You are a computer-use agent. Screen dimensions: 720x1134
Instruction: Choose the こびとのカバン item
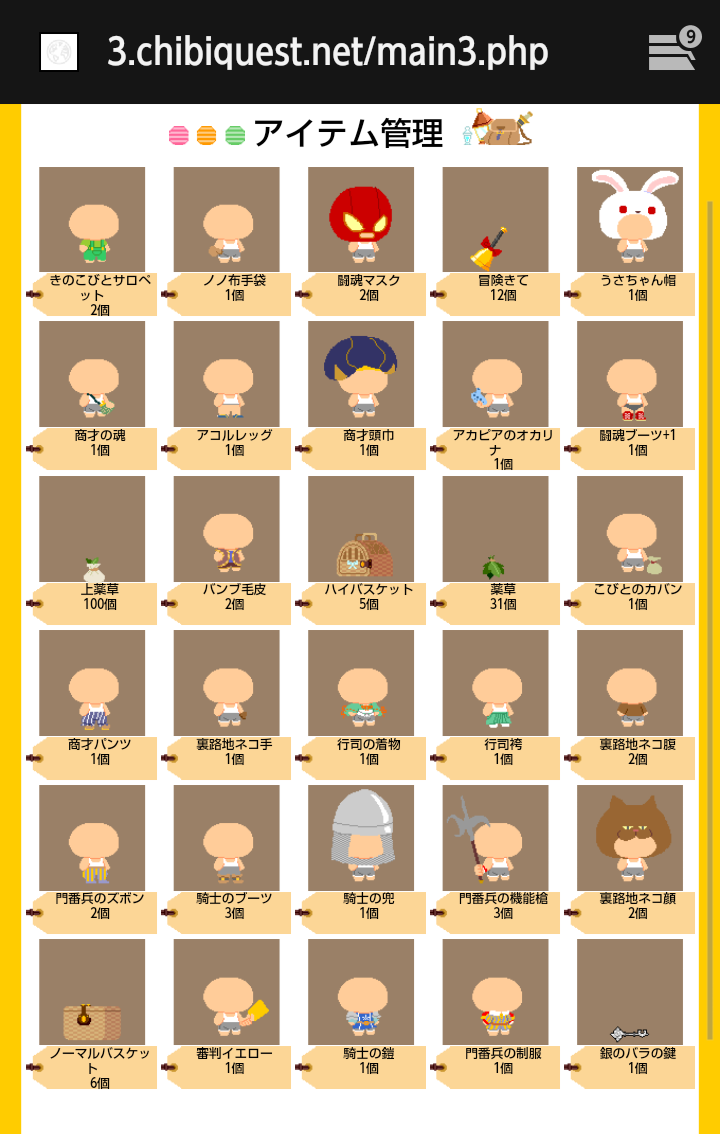630,529
